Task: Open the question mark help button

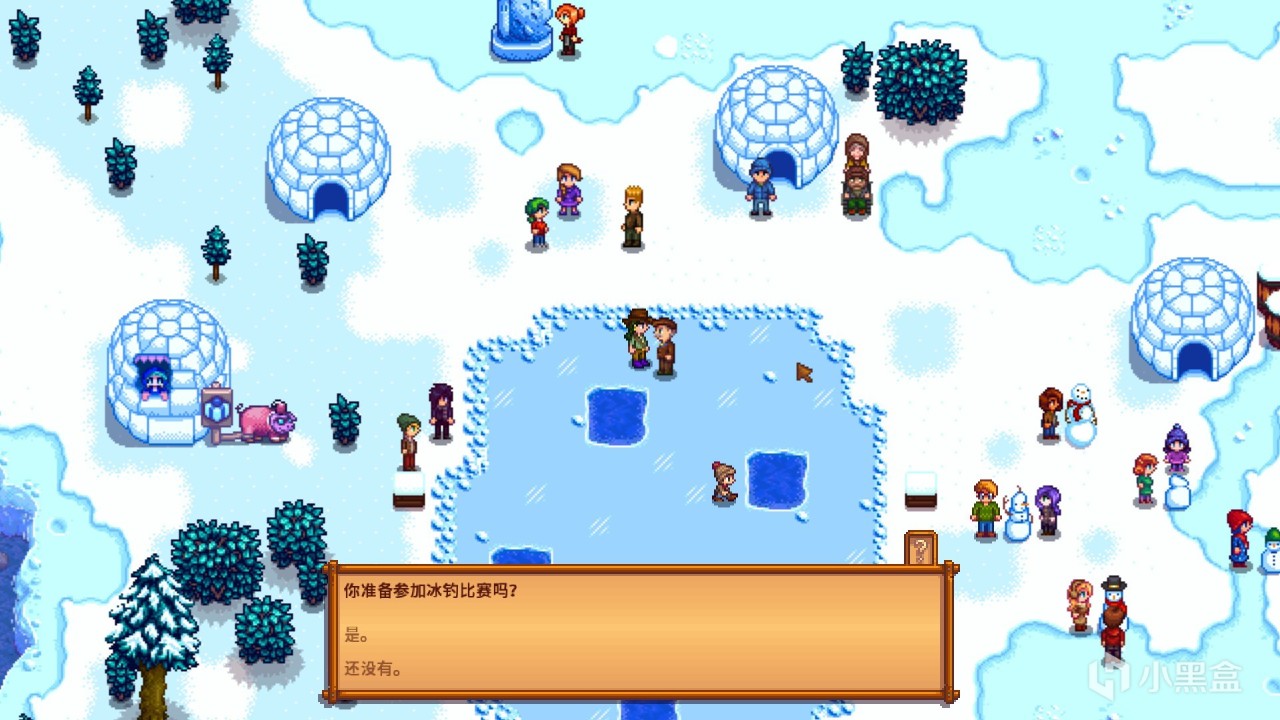Action: pos(920,548)
